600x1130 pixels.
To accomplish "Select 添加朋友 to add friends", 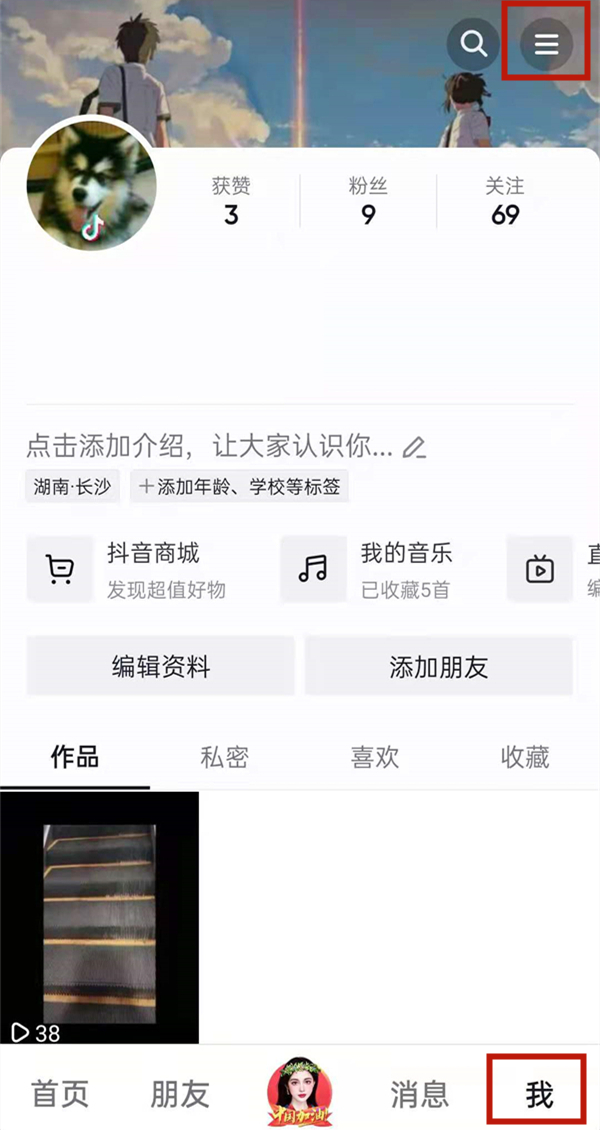I will tap(439, 667).
